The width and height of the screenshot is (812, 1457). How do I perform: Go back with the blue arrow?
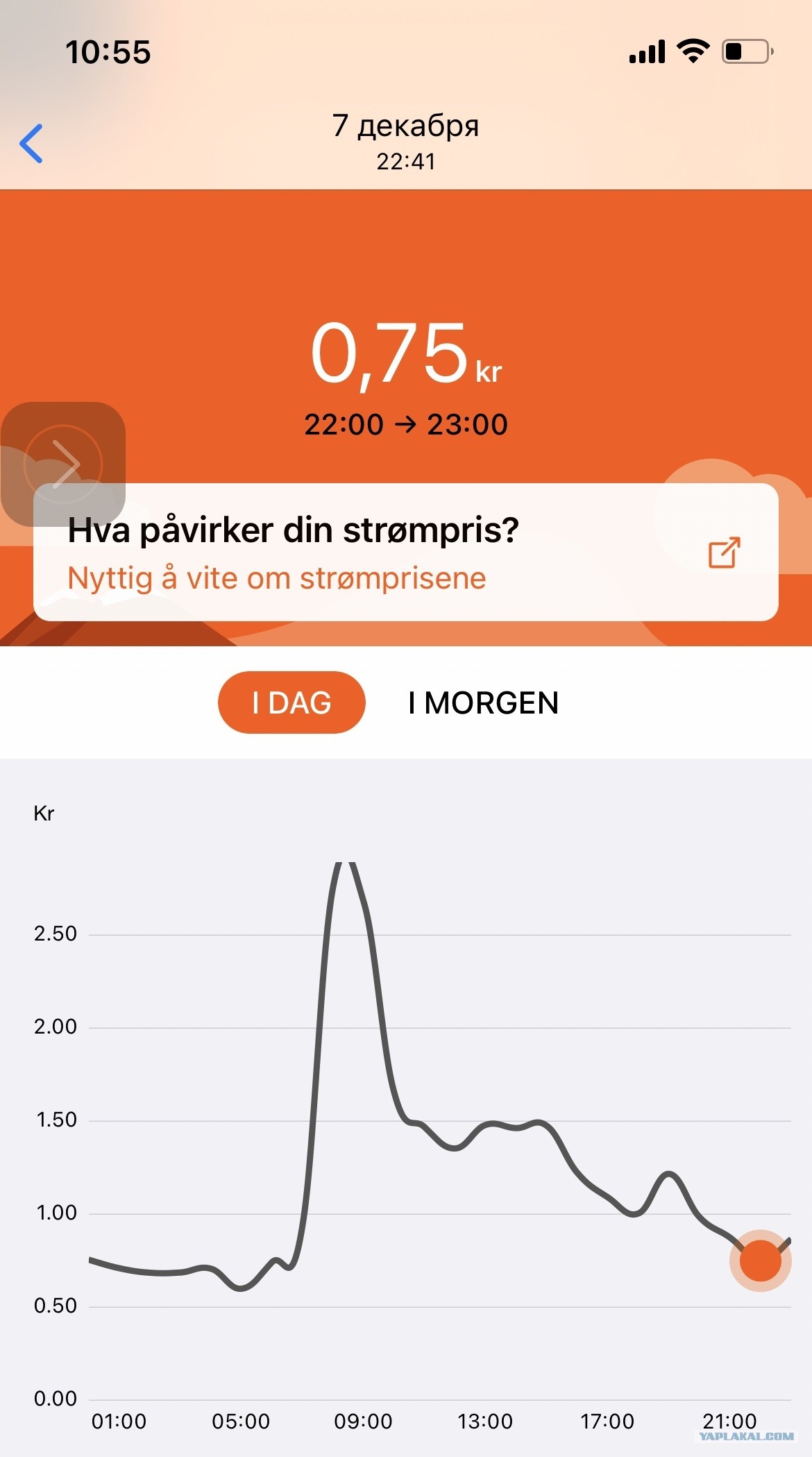(31, 144)
